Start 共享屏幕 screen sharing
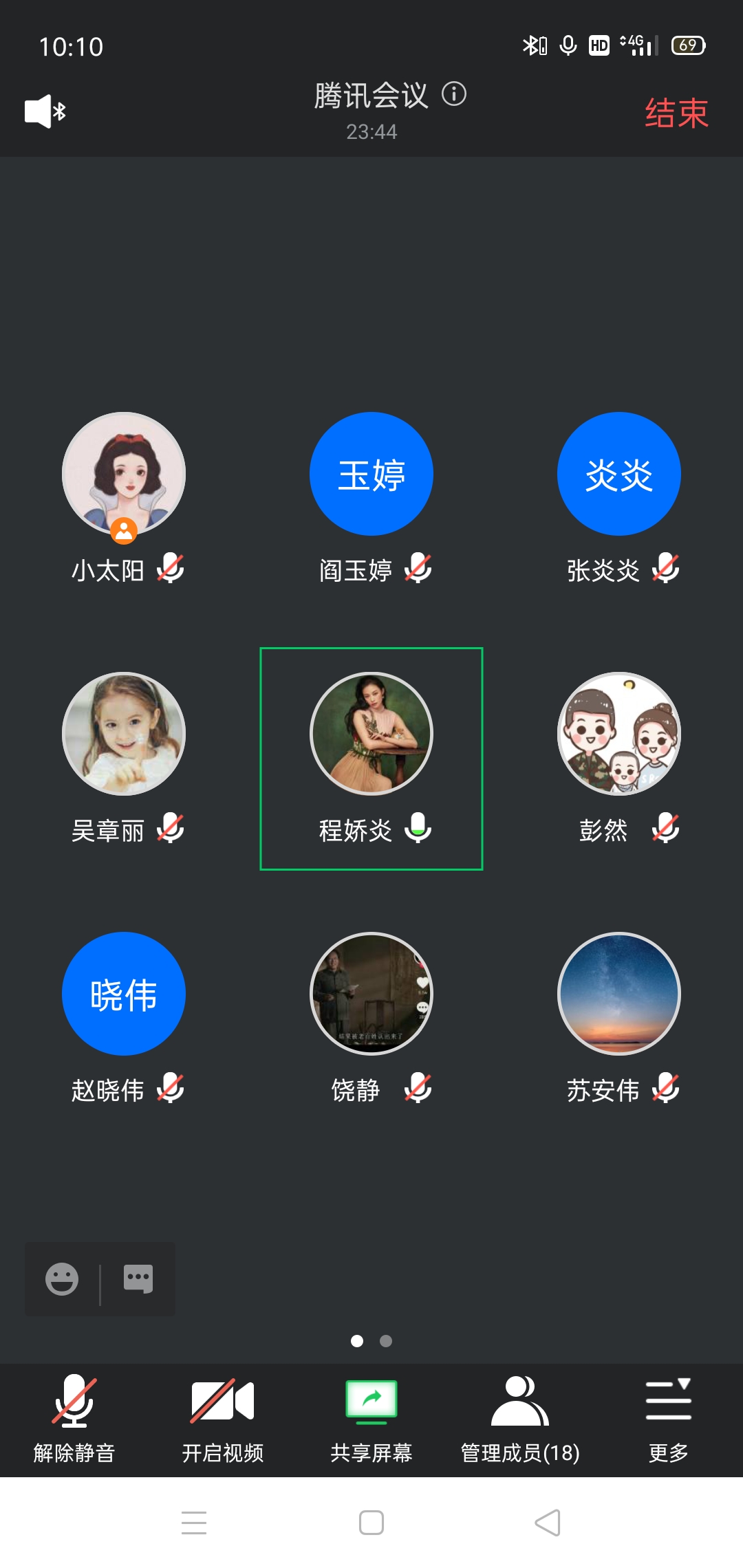 click(x=371, y=1418)
